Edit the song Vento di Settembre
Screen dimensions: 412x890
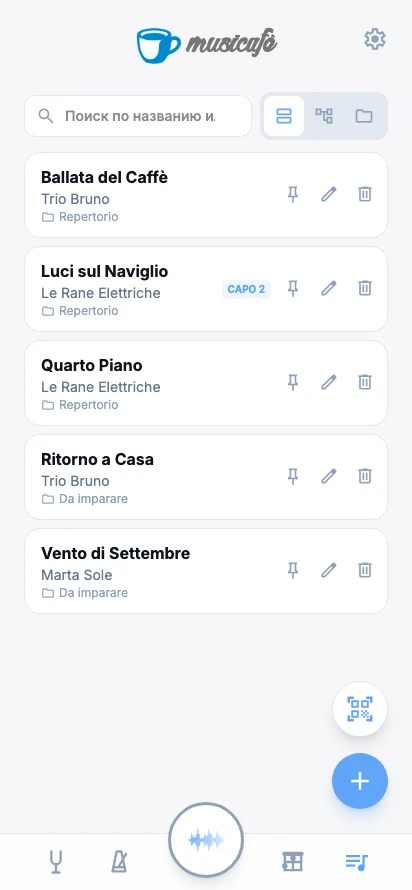click(329, 570)
